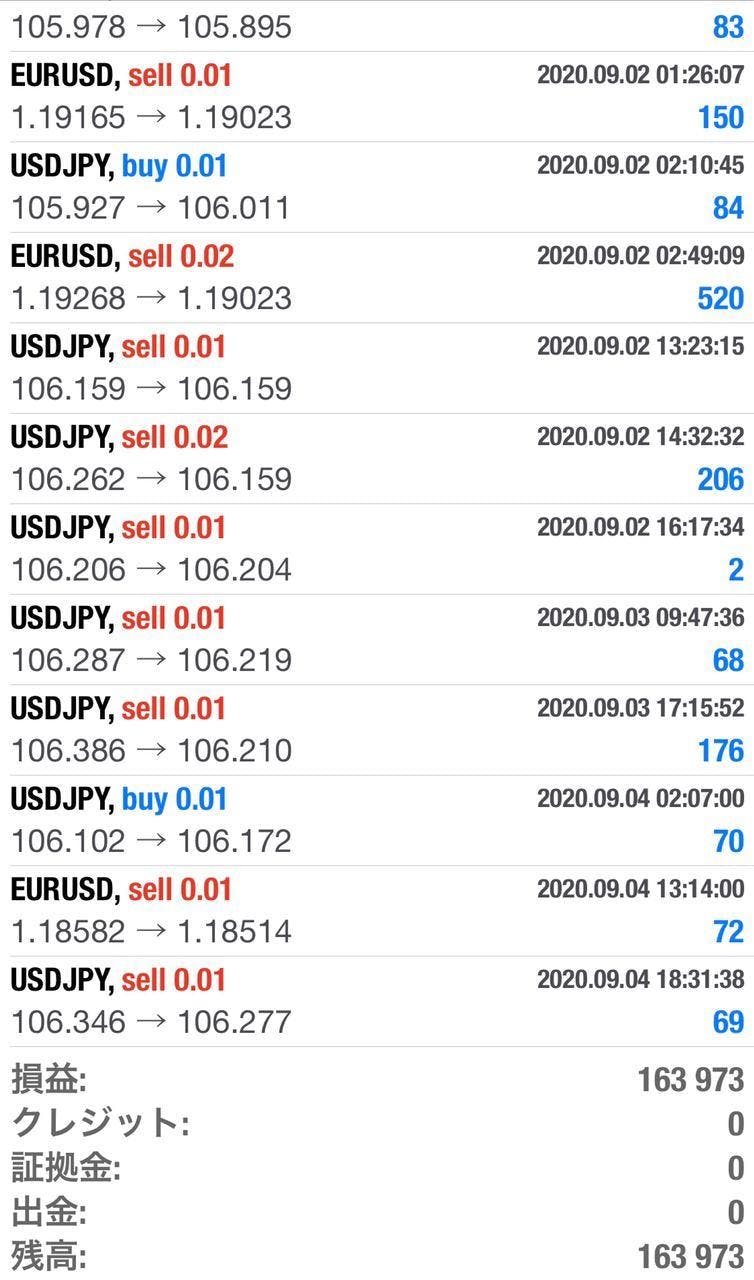Select the USDJPY buy trade from 2020.09.04 02:07:00
Screen dimensions: 754x1280
tap(377, 820)
